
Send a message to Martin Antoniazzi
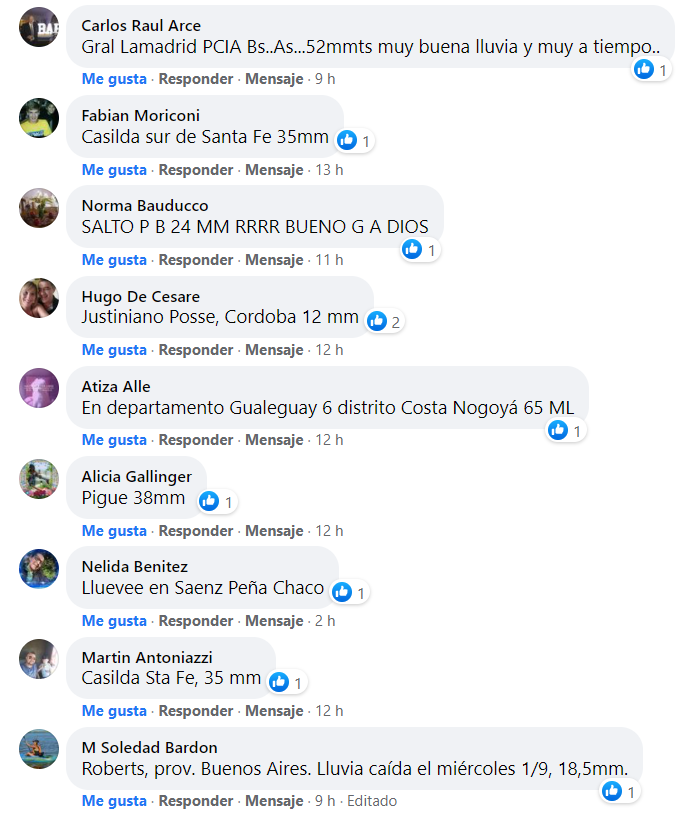click(274, 711)
